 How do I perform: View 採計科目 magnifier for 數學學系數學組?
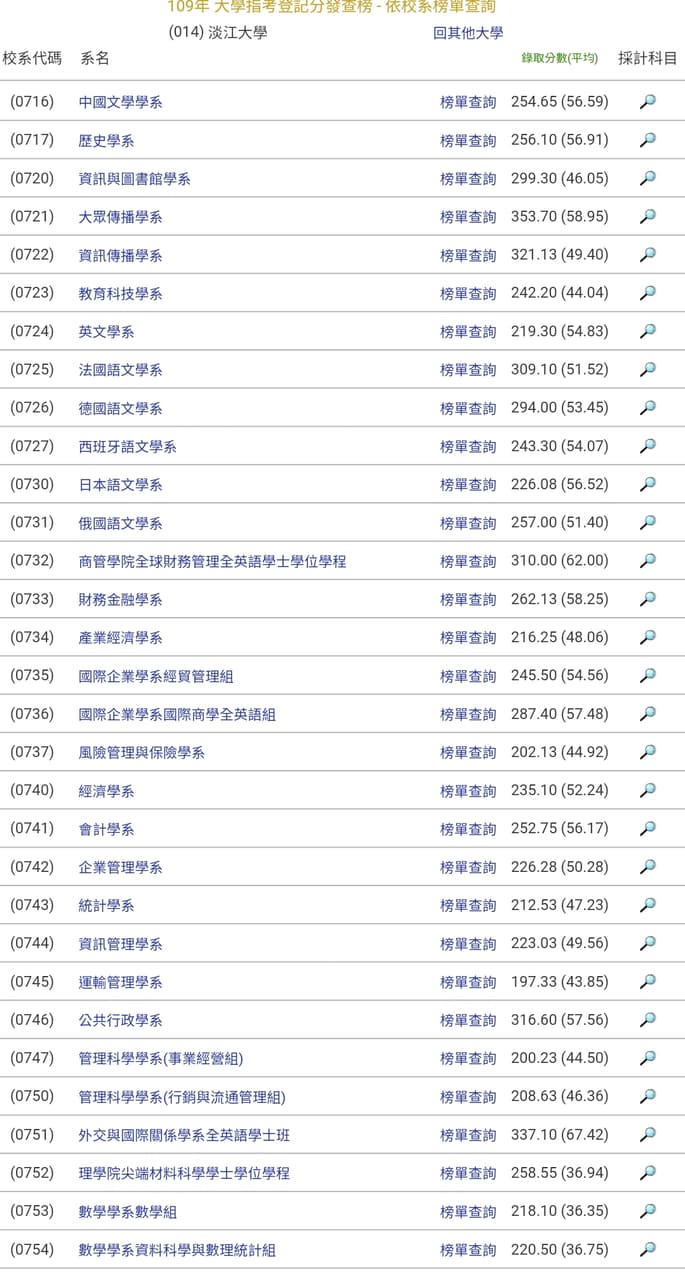click(x=648, y=1211)
